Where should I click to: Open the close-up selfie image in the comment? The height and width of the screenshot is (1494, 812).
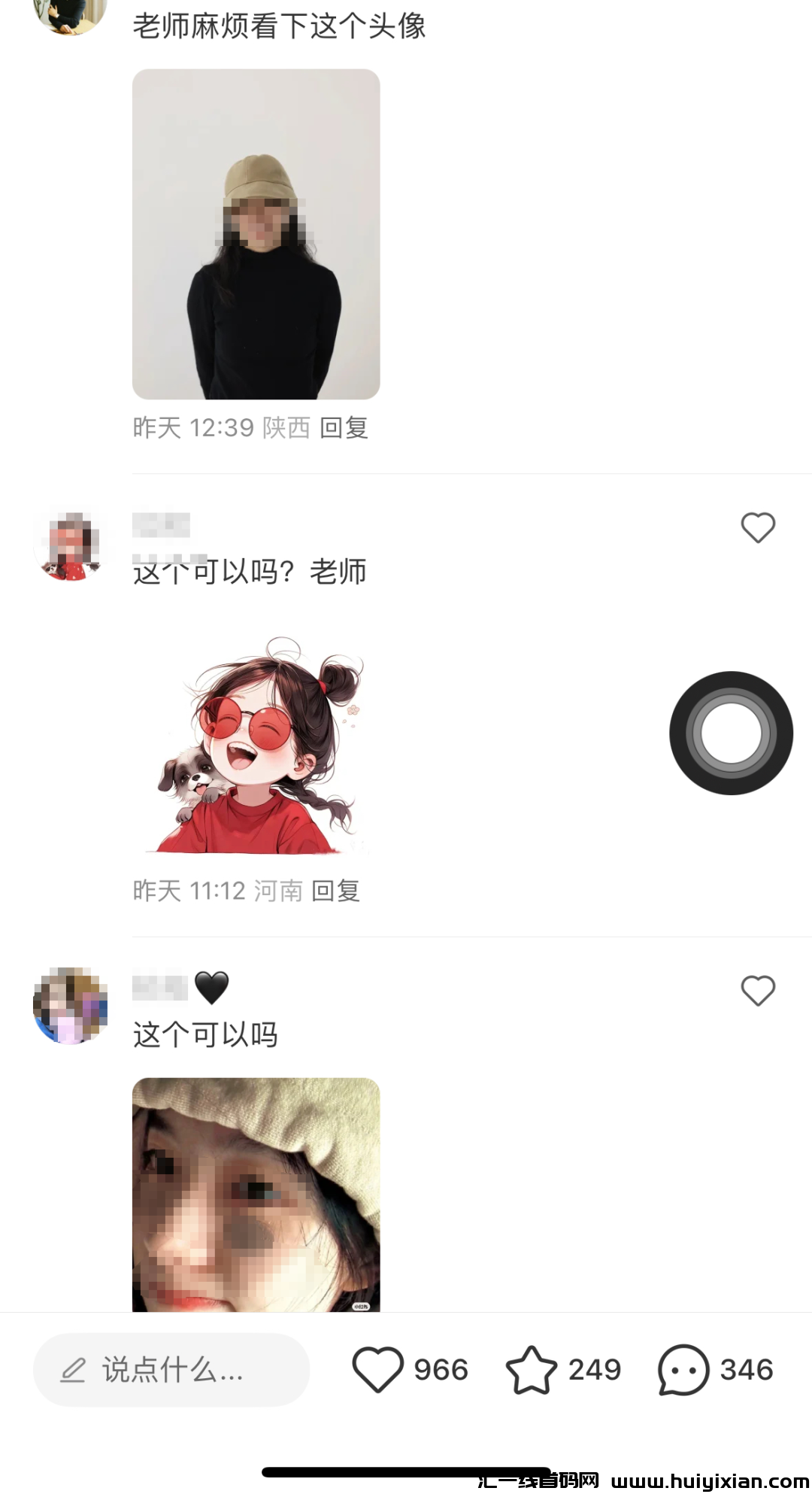[x=256, y=1195]
